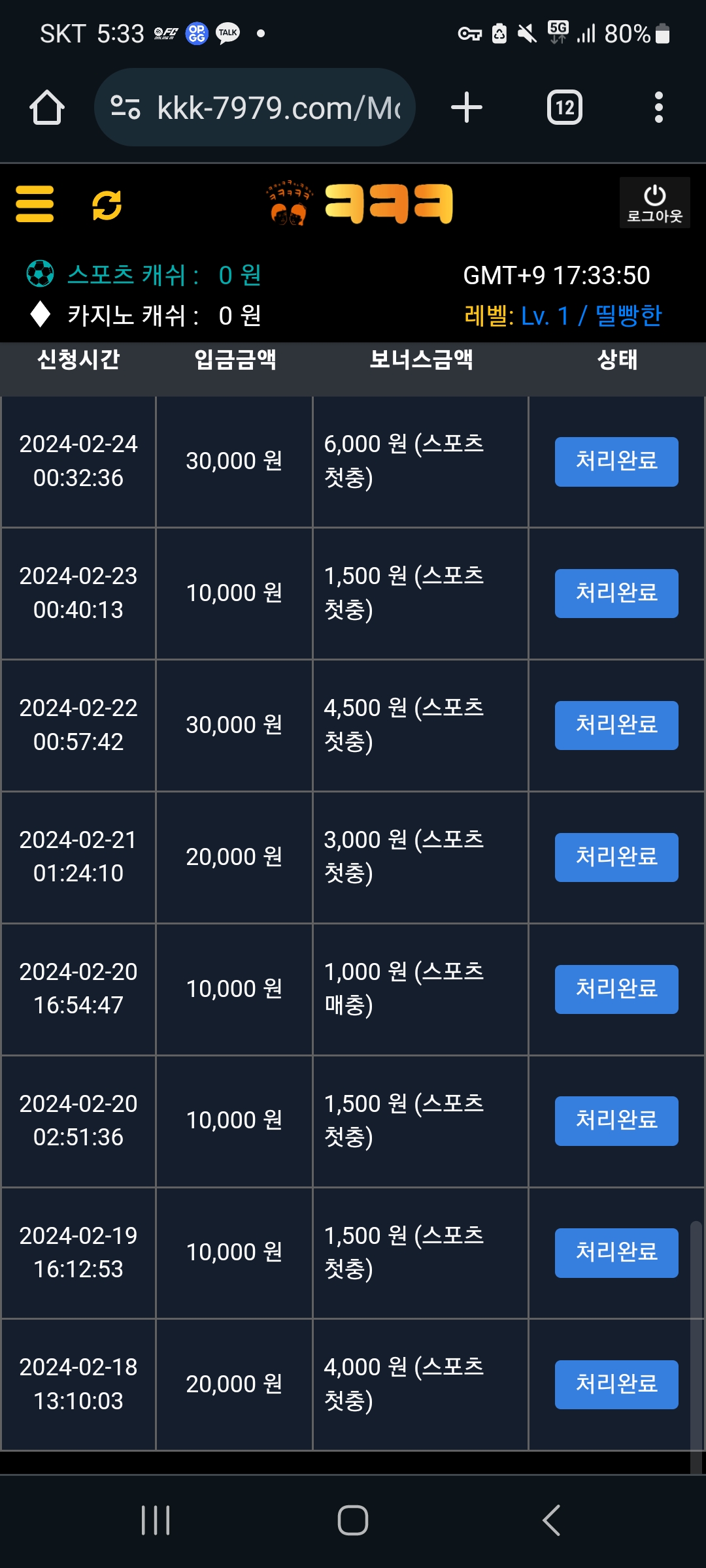Tap 처리완료 for the 2024-02-21 deposit
The width and height of the screenshot is (706, 1568).
[x=616, y=857]
